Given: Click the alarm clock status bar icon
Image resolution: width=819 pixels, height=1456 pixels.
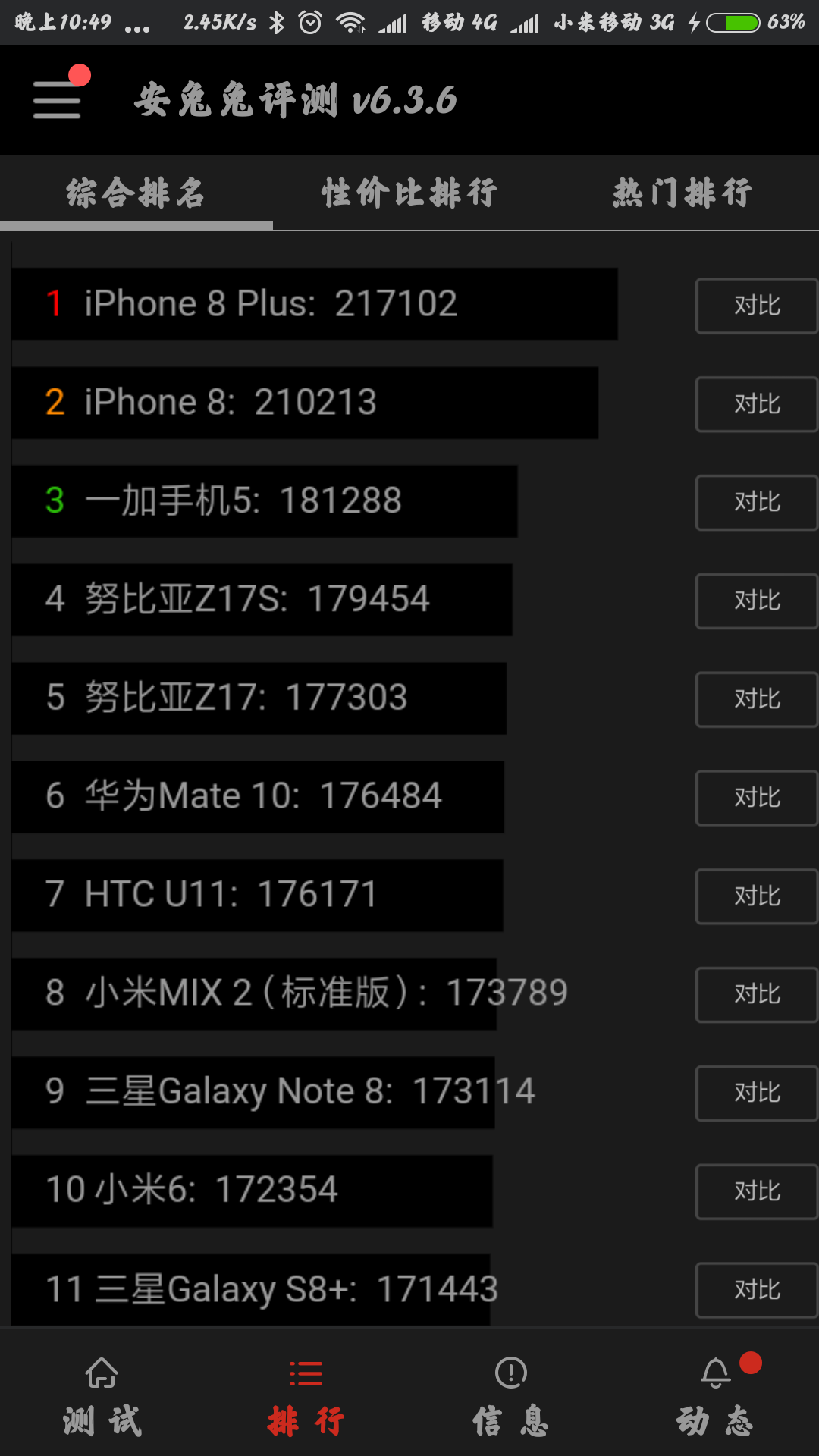Looking at the screenshot, I should tap(311, 23).
